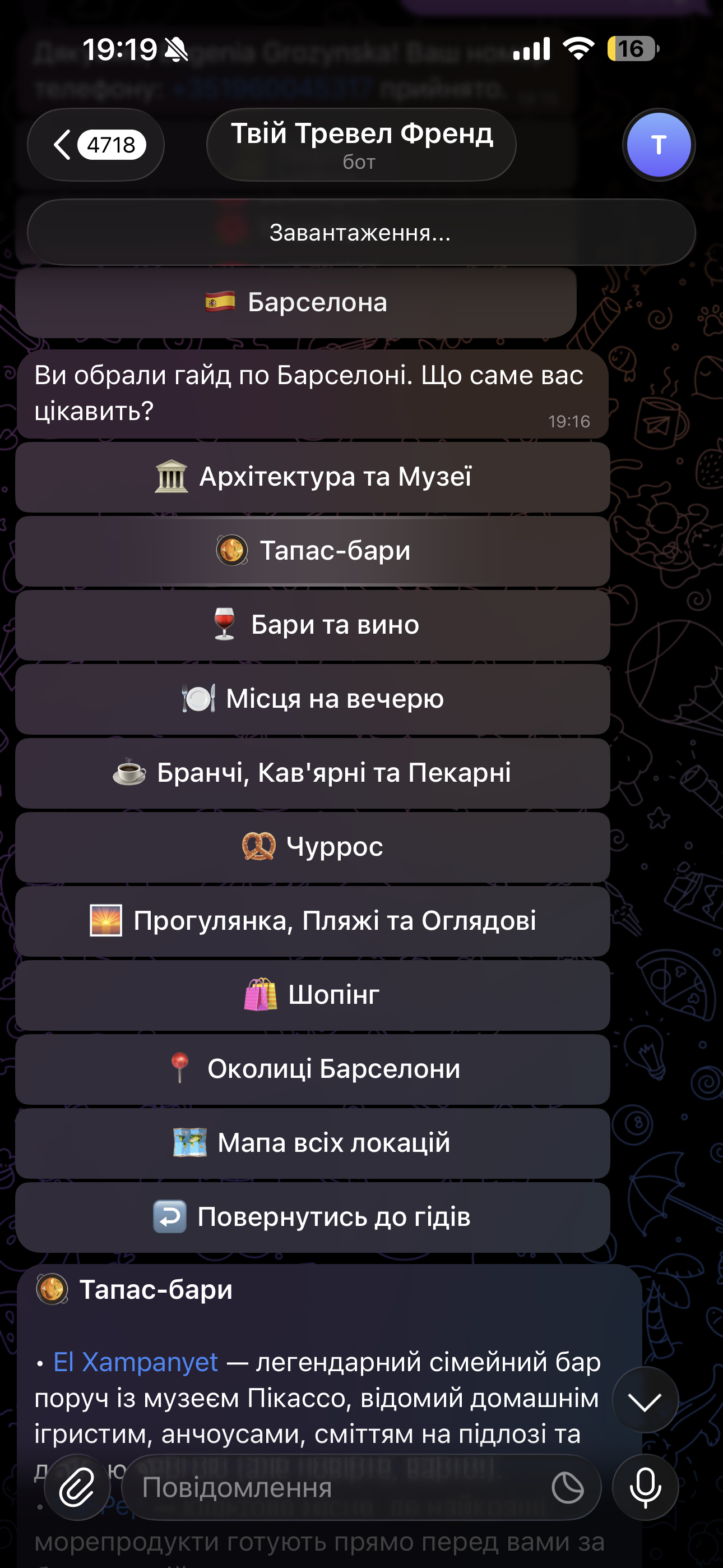Image resolution: width=723 pixels, height=1568 pixels.
Task: Open the Твій Тревел Френд chat info
Action: click(361, 145)
